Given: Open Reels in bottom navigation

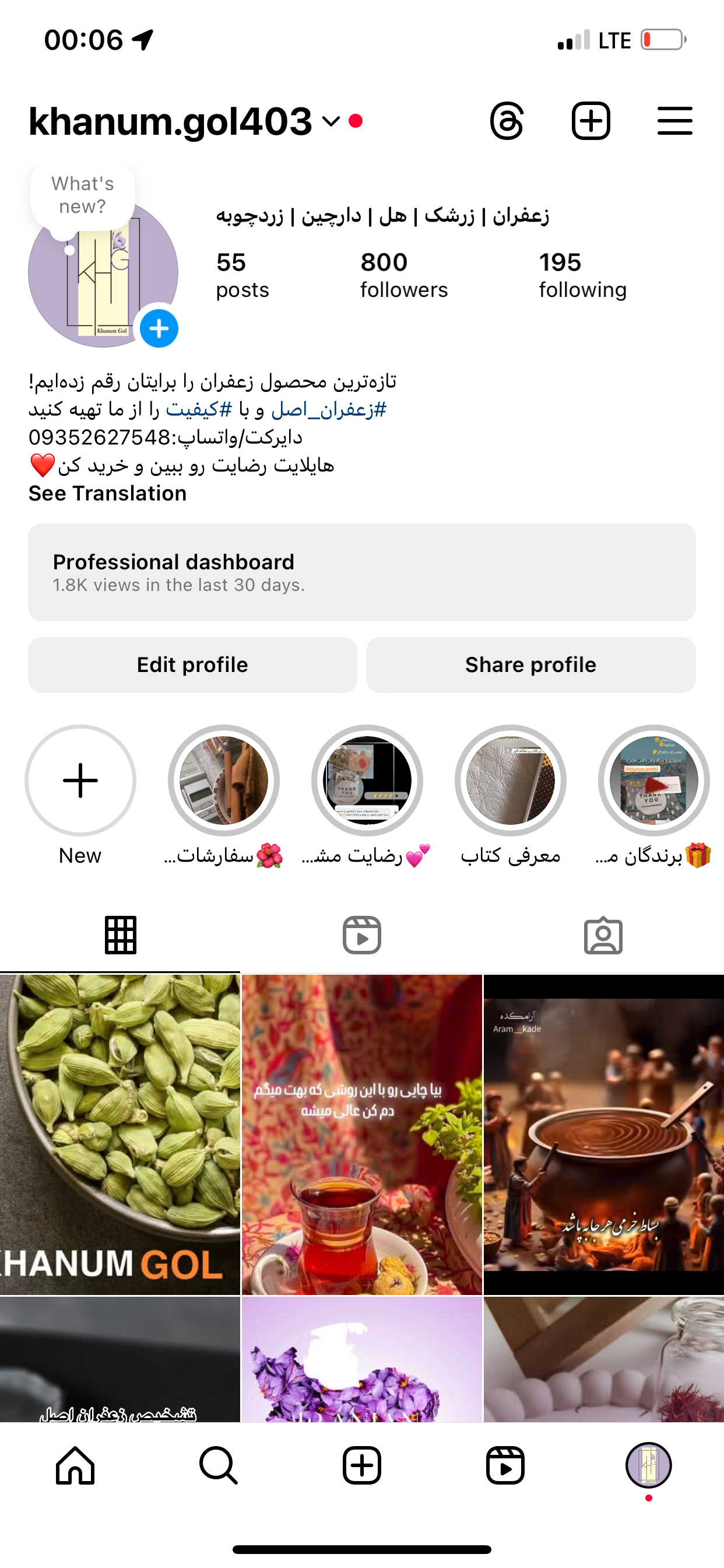Looking at the screenshot, I should pyautogui.click(x=505, y=1466).
